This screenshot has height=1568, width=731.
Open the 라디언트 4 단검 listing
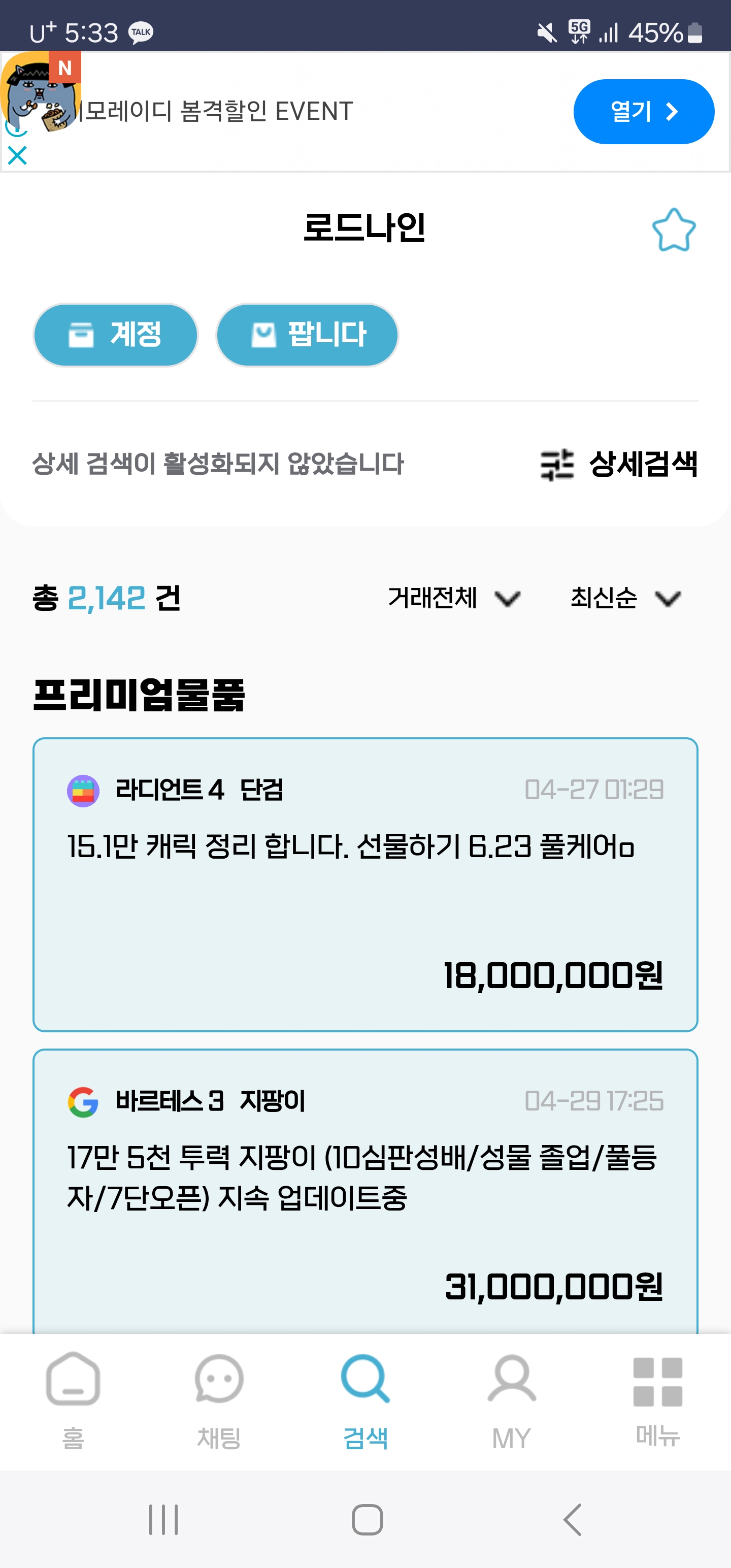click(x=365, y=884)
